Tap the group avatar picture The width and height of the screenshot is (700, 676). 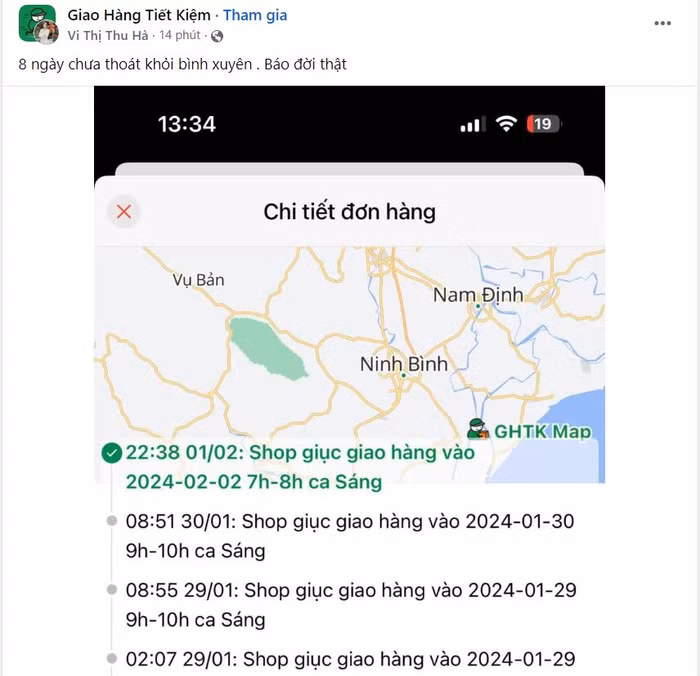pos(37,24)
